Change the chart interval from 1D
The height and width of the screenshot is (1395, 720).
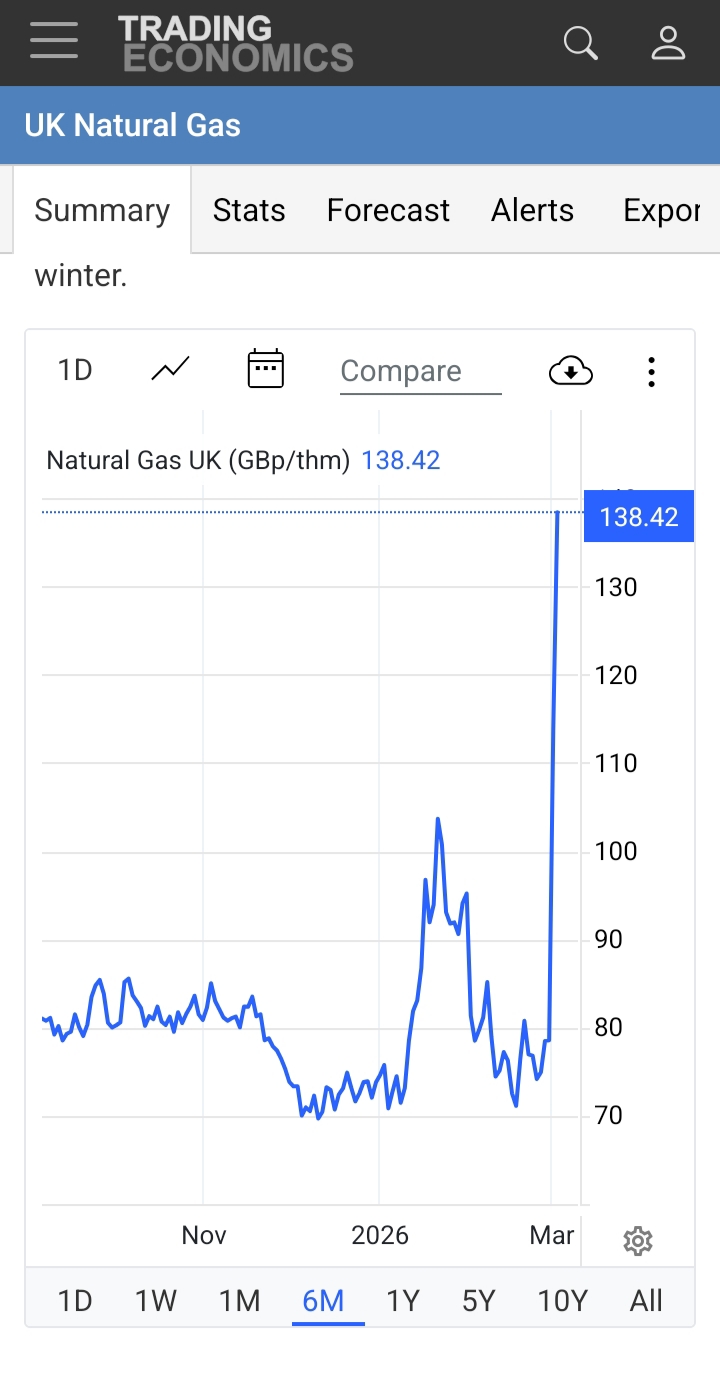pos(75,370)
